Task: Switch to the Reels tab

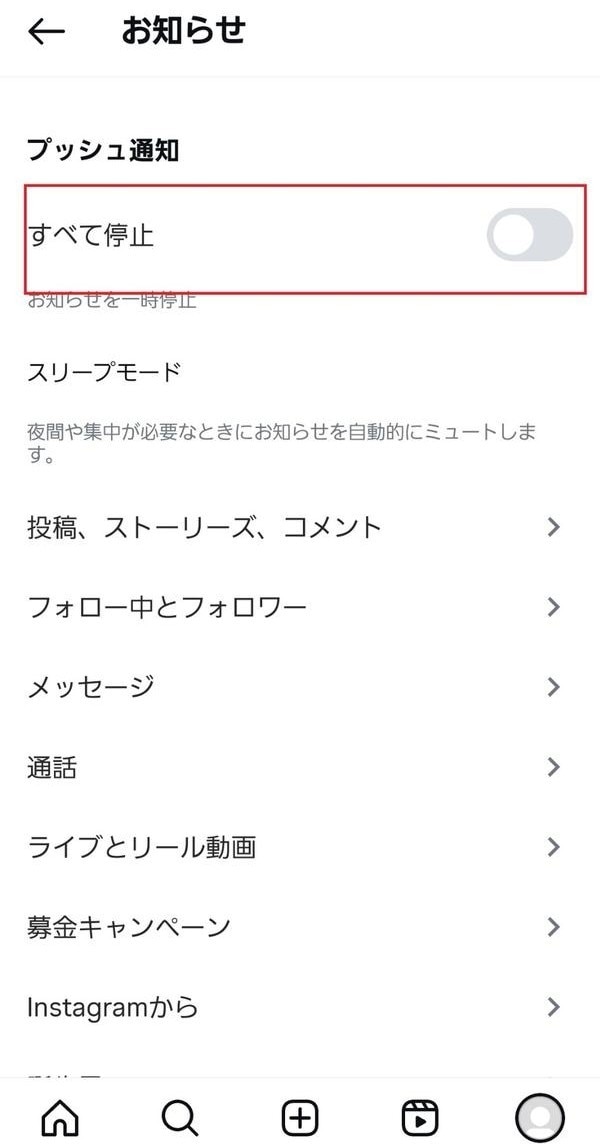Action: pos(420,1115)
